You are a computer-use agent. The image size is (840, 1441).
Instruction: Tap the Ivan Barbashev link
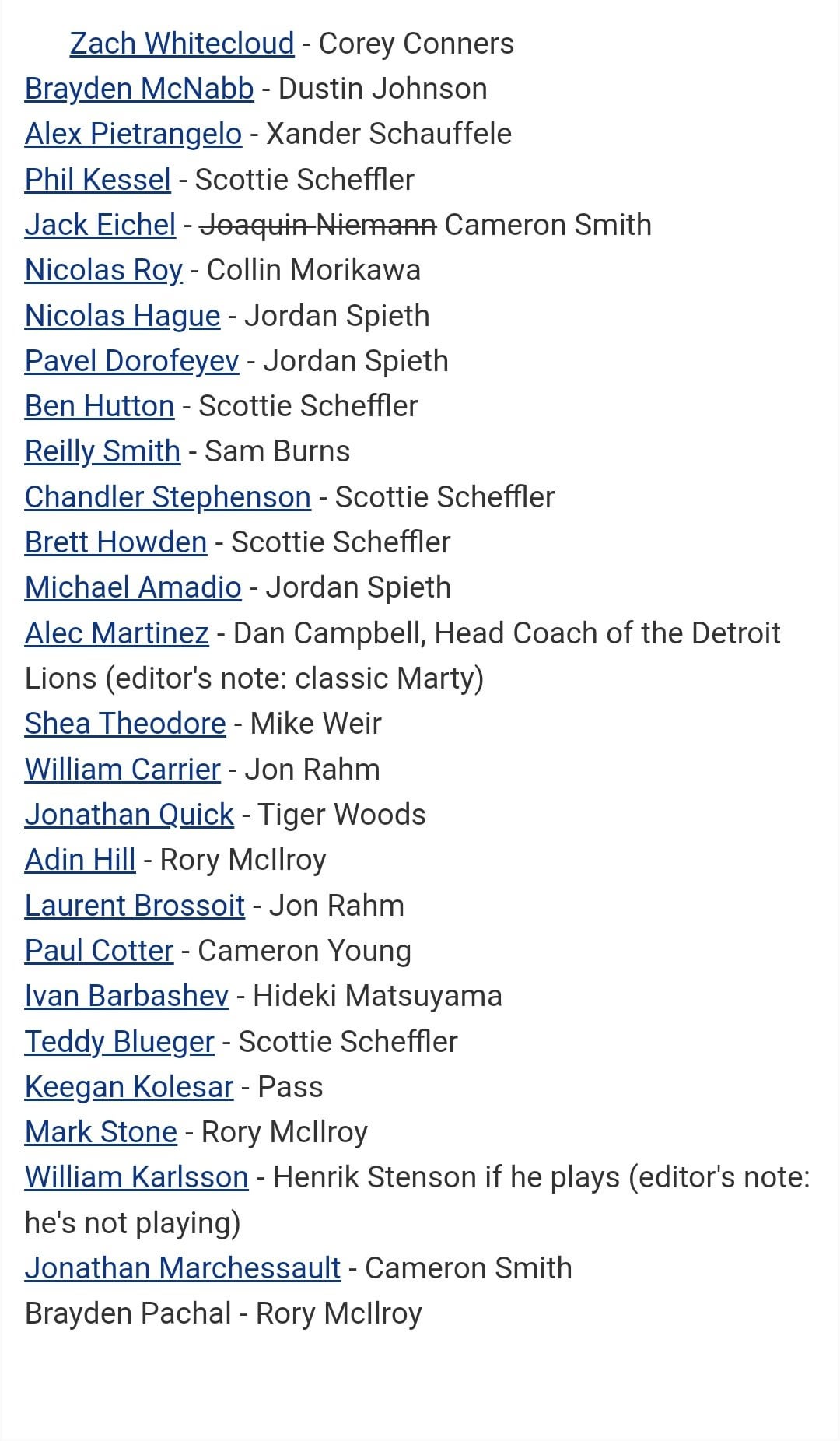(x=127, y=996)
